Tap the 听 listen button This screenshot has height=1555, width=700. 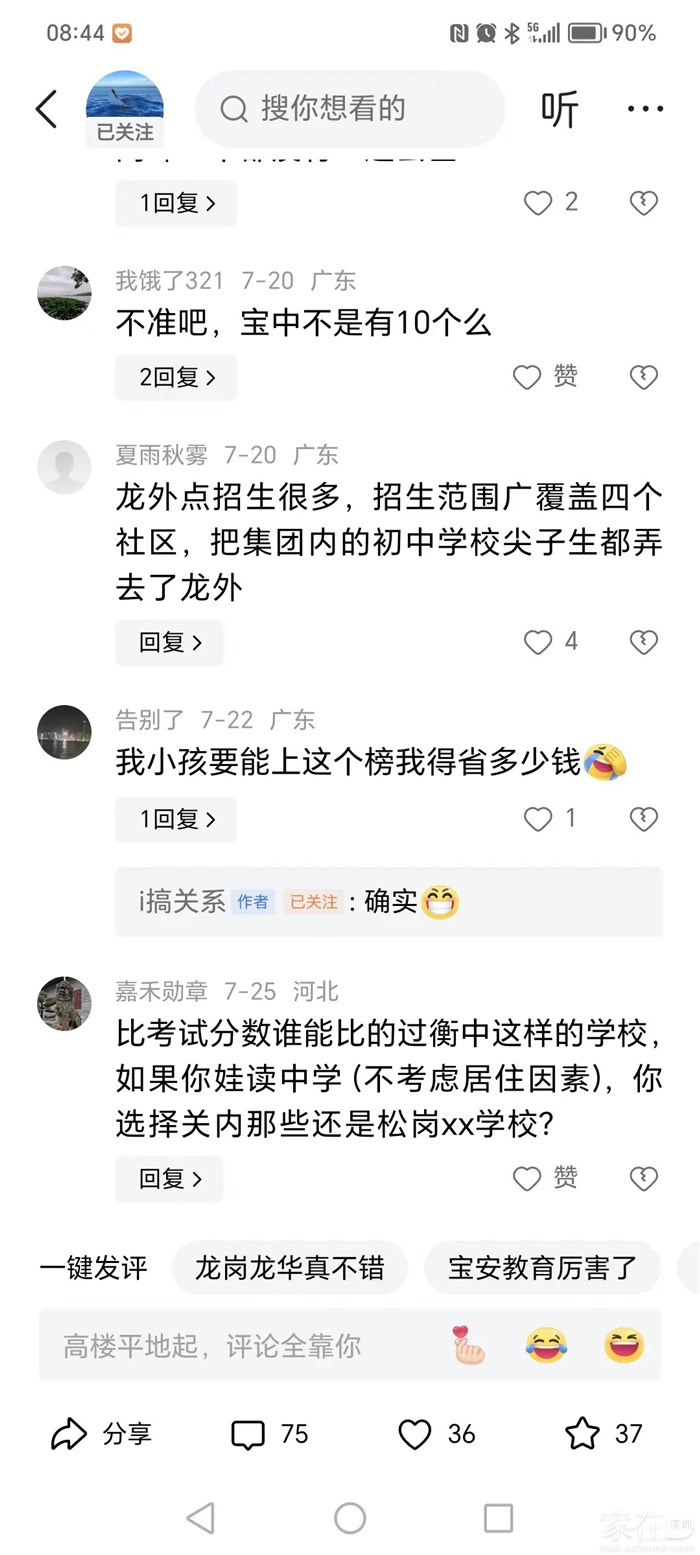[560, 109]
